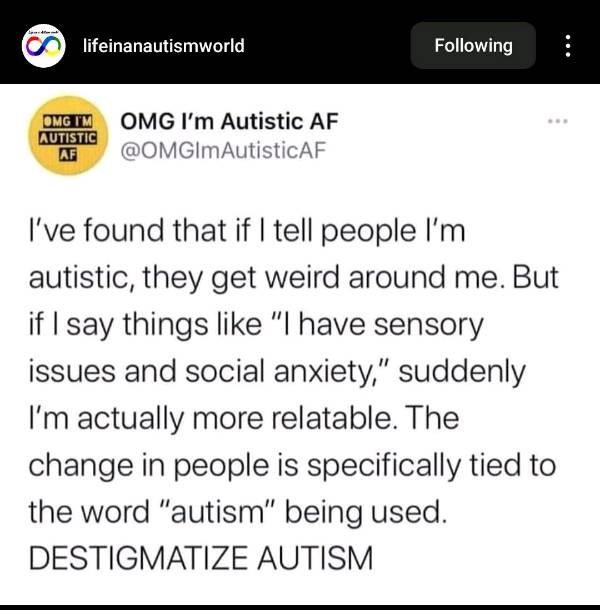The height and width of the screenshot is (610, 600).
Task: Open lifeinanautismworld profile avatar
Action: coord(42,45)
